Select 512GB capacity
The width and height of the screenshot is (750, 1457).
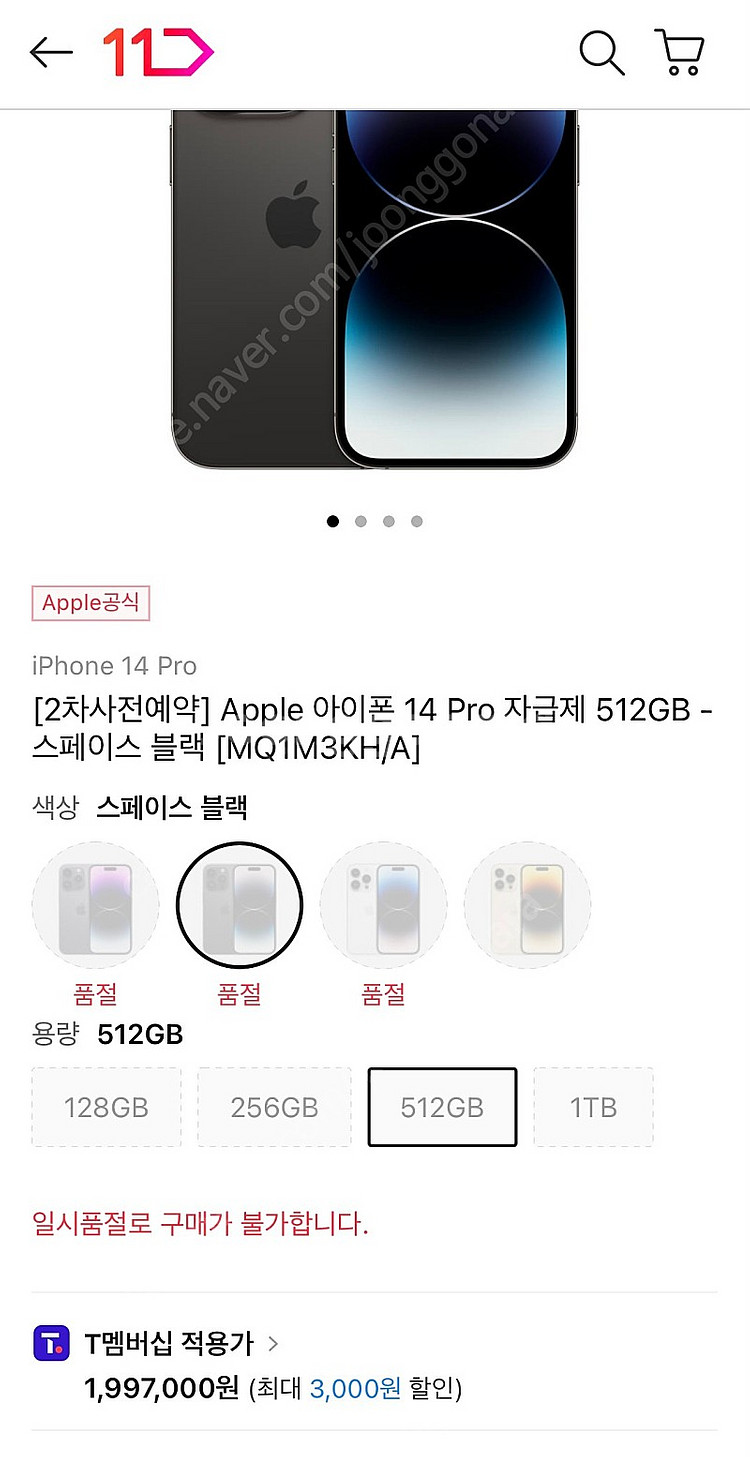pyautogui.click(x=442, y=1107)
